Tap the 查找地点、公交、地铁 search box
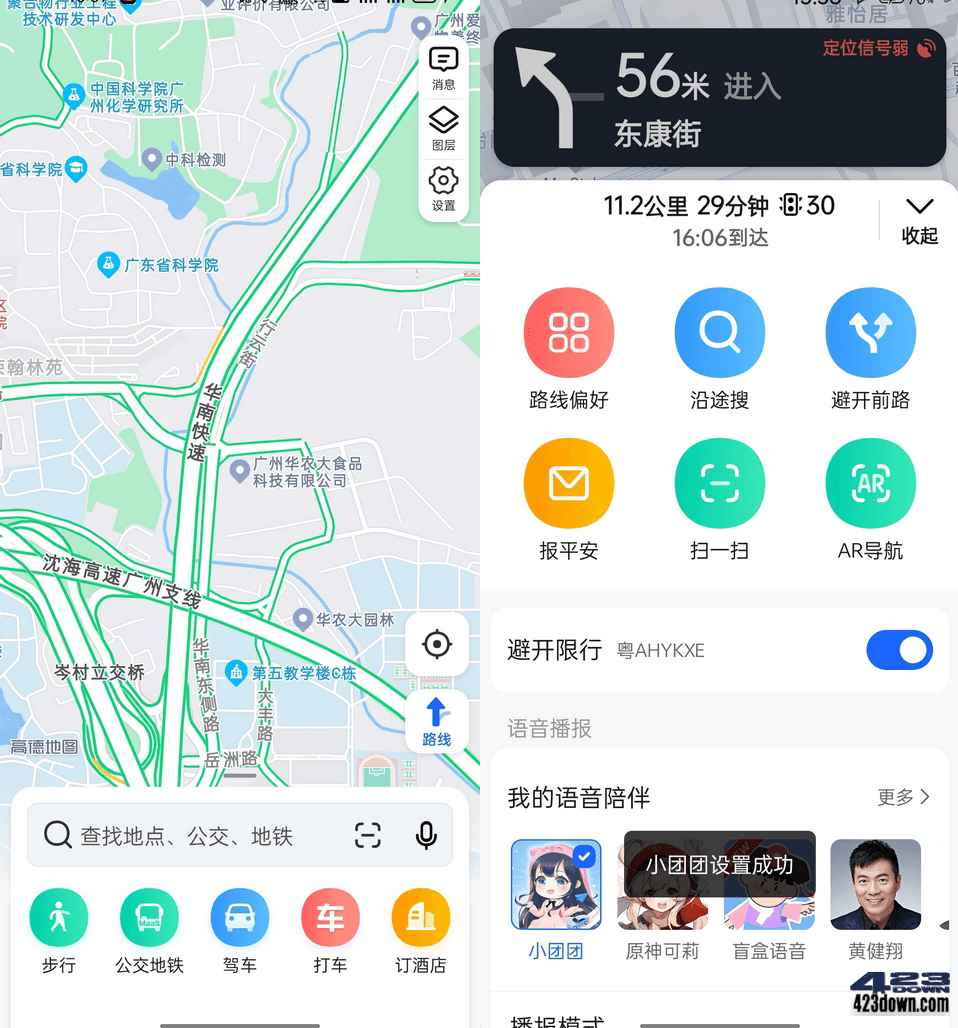The width and height of the screenshot is (958, 1028). click(200, 836)
